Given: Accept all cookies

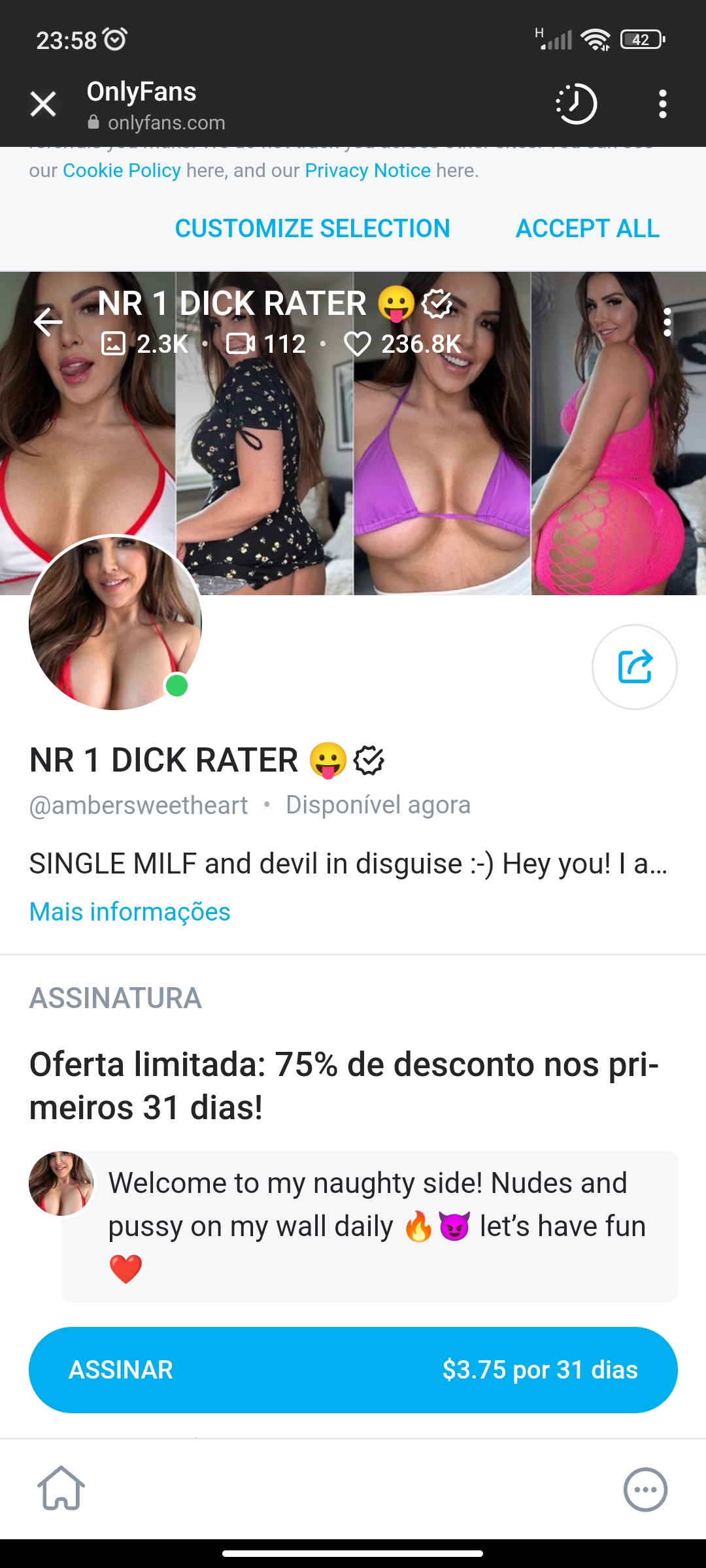Looking at the screenshot, I should click(x=587, y=229).
